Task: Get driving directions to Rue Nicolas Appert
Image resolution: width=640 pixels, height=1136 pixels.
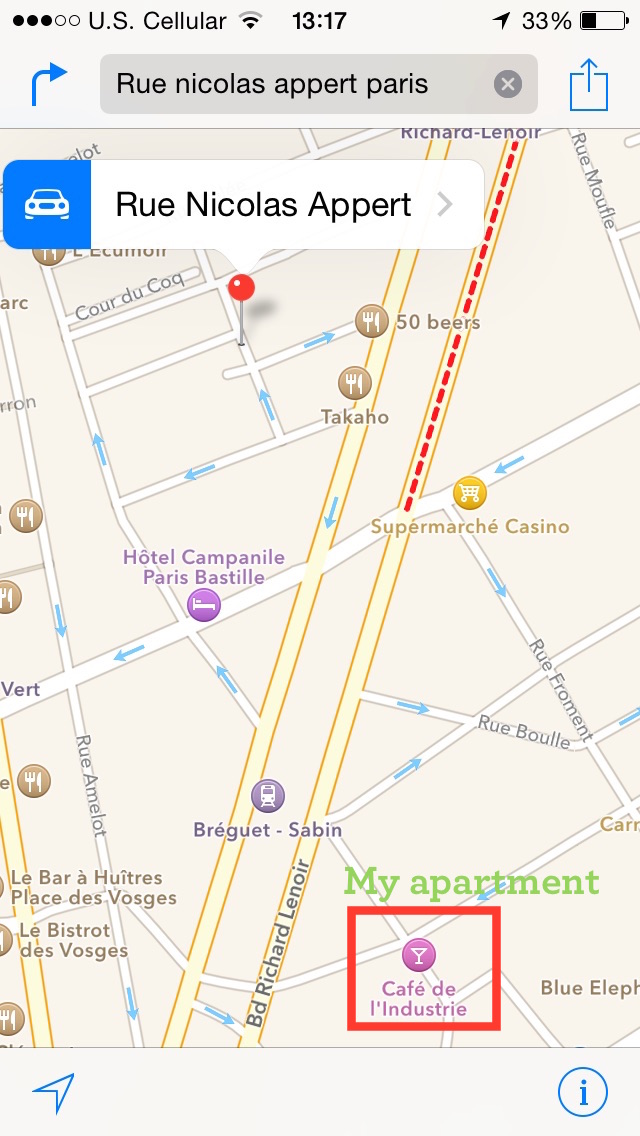Action: [x=47, y=205]
